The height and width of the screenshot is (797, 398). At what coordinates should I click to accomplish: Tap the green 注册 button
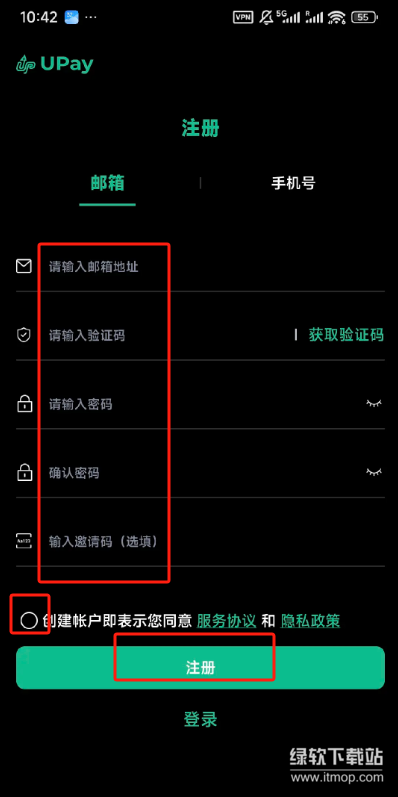click(x=200, y=667)
